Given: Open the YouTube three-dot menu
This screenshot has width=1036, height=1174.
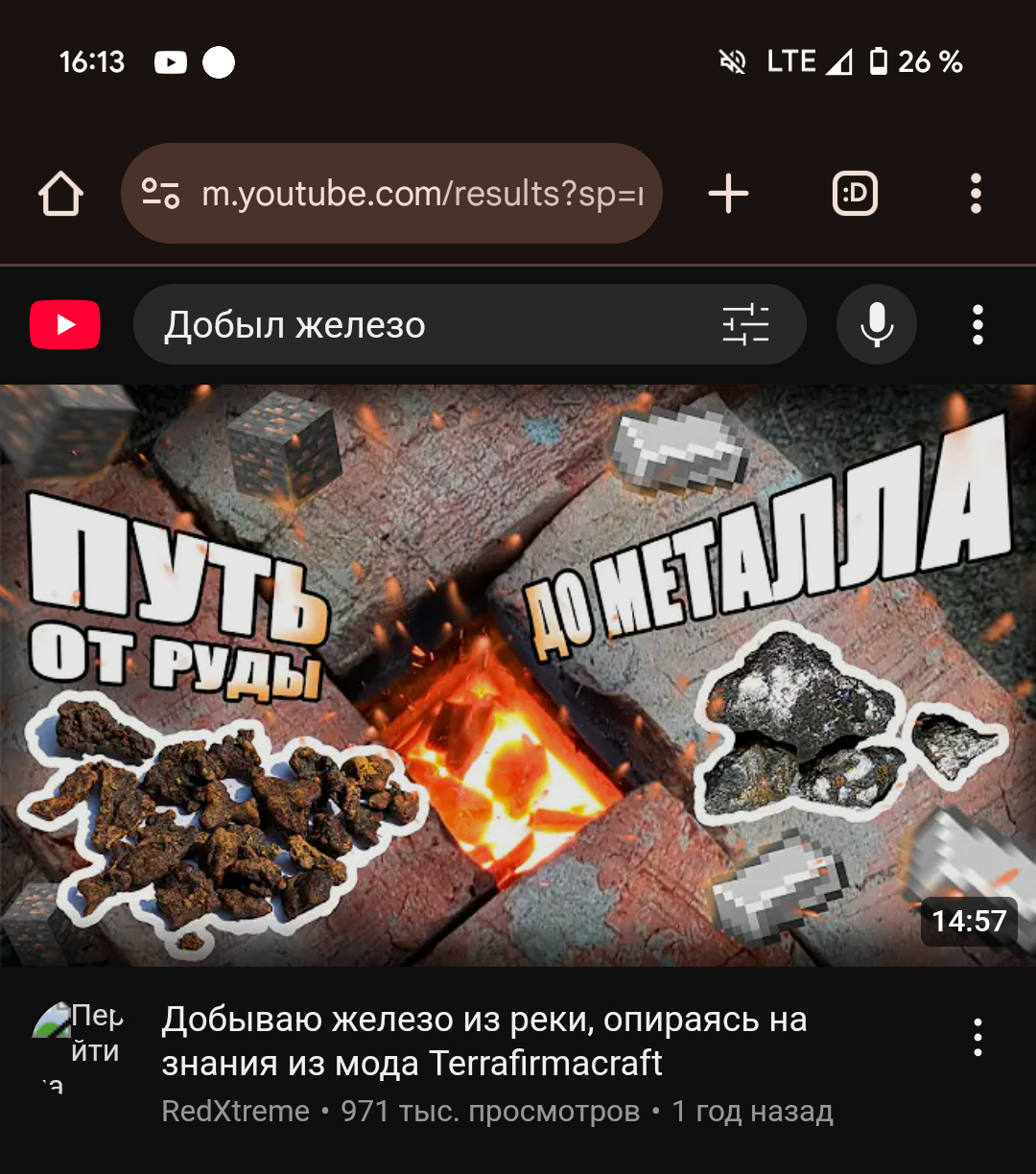Looking at the screenshot, I should 977,325.
